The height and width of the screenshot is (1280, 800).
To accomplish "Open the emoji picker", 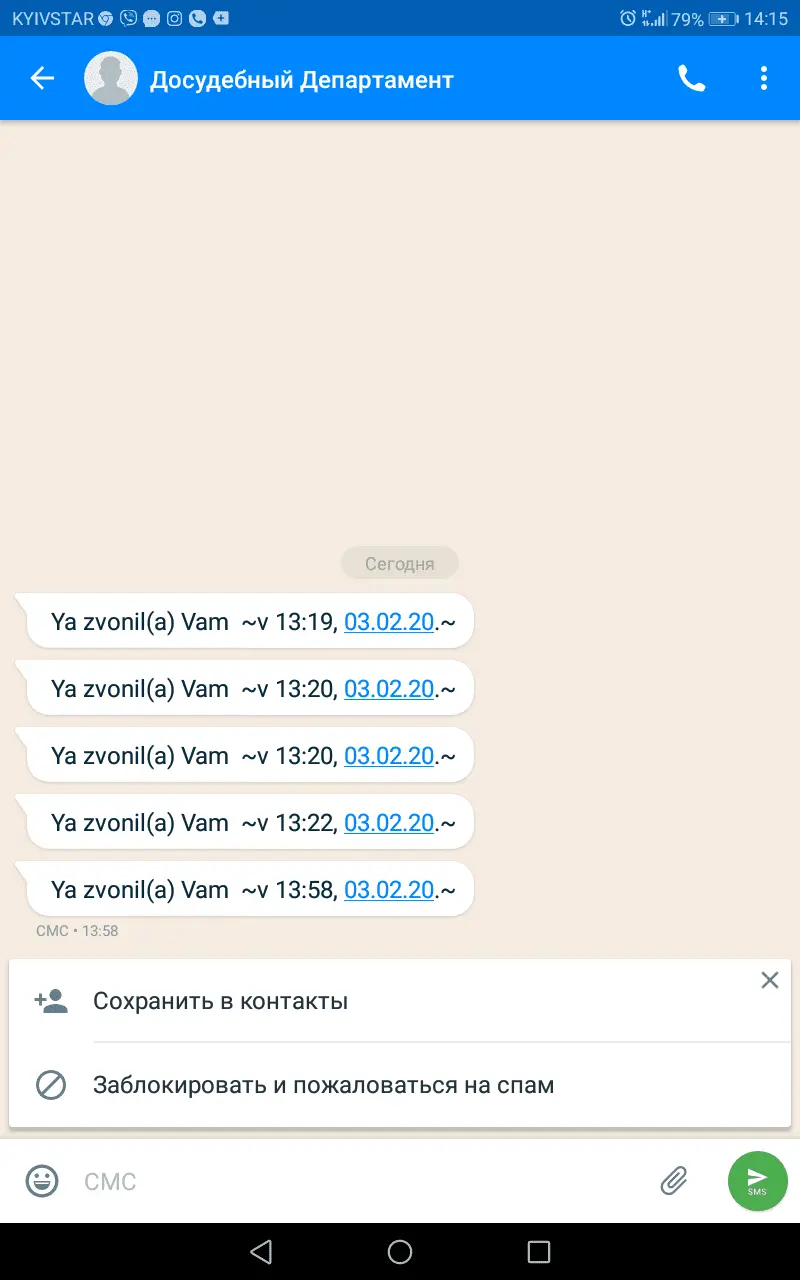I will point(41,1181).
